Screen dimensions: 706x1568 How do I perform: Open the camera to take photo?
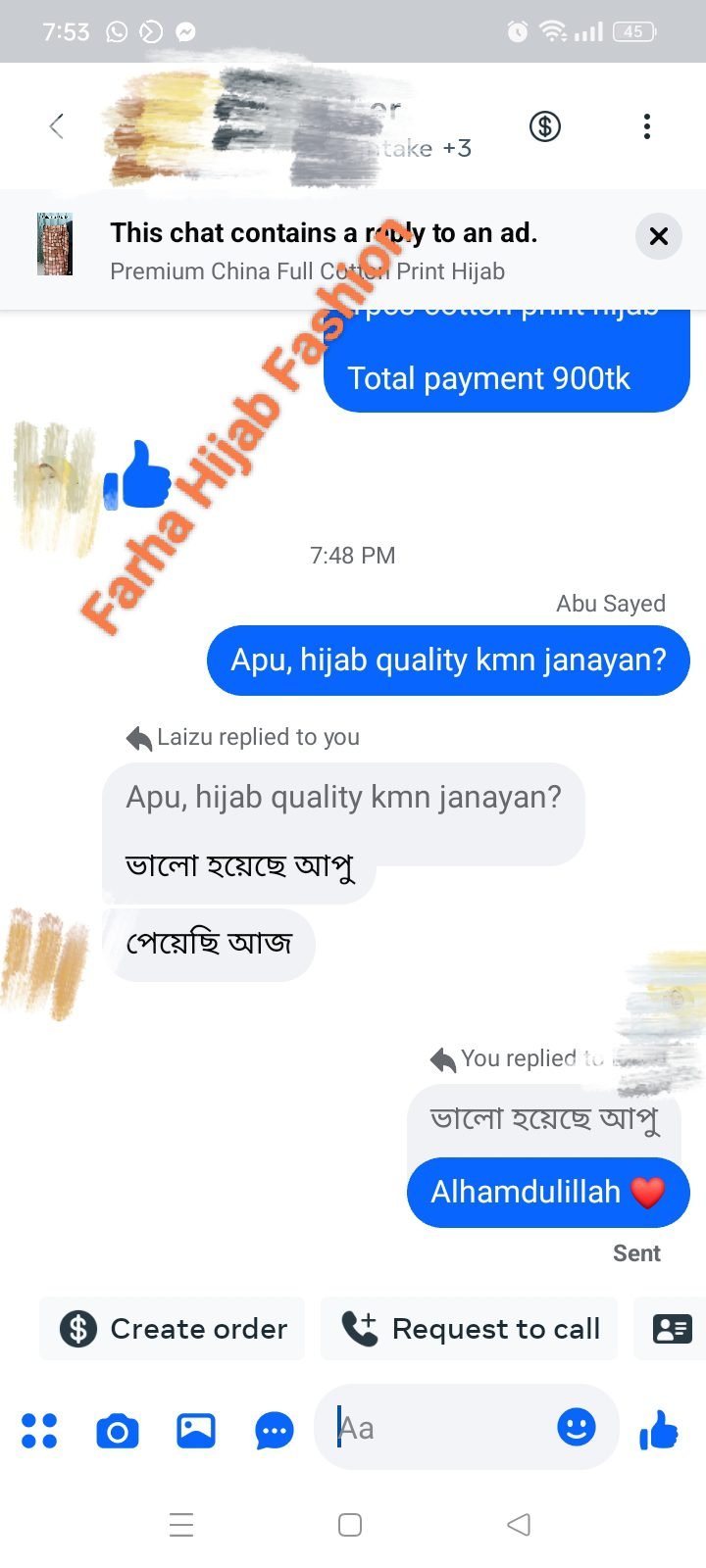[118, 1431]
